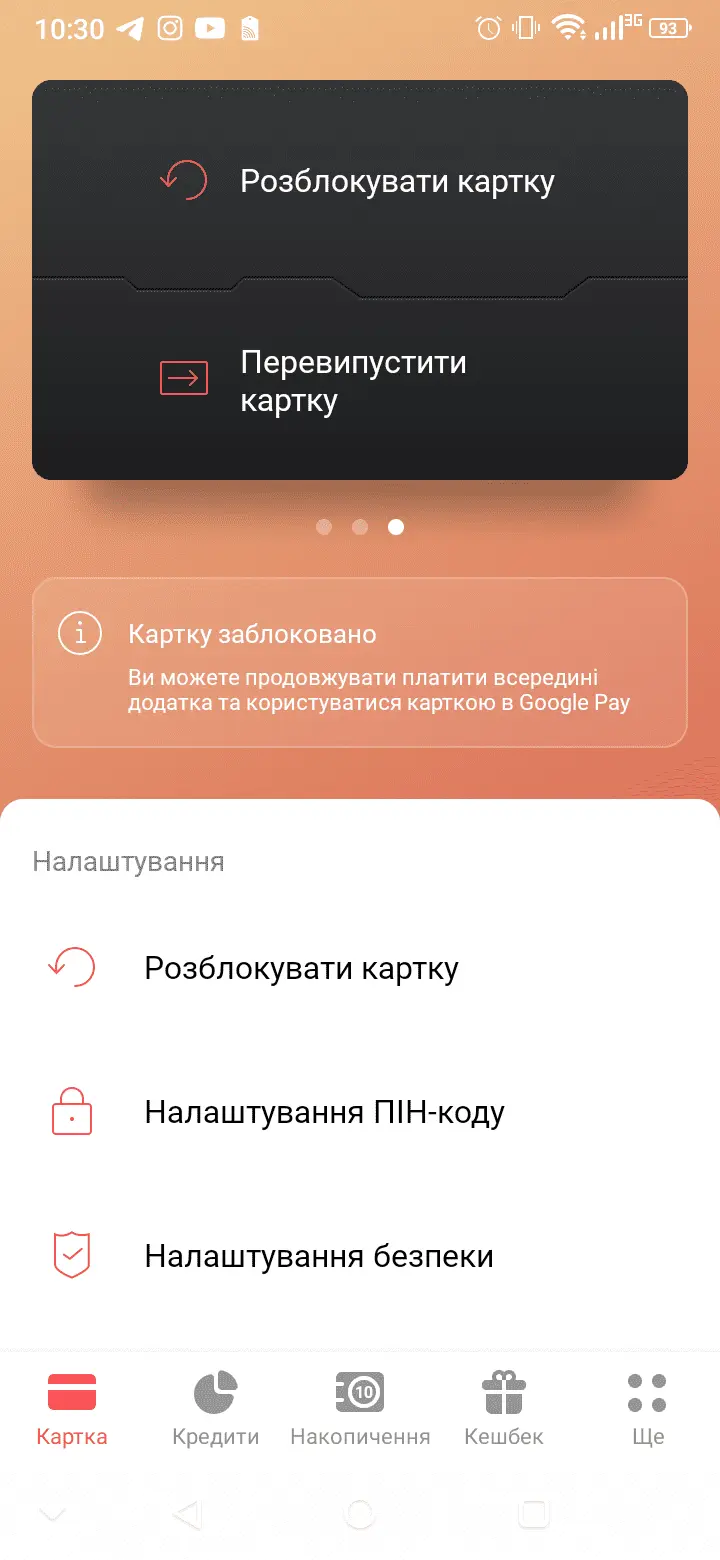Select the Картка tab
Image resolution: width=720 pixels, height=1560 pixels.
coord(72,1408)
